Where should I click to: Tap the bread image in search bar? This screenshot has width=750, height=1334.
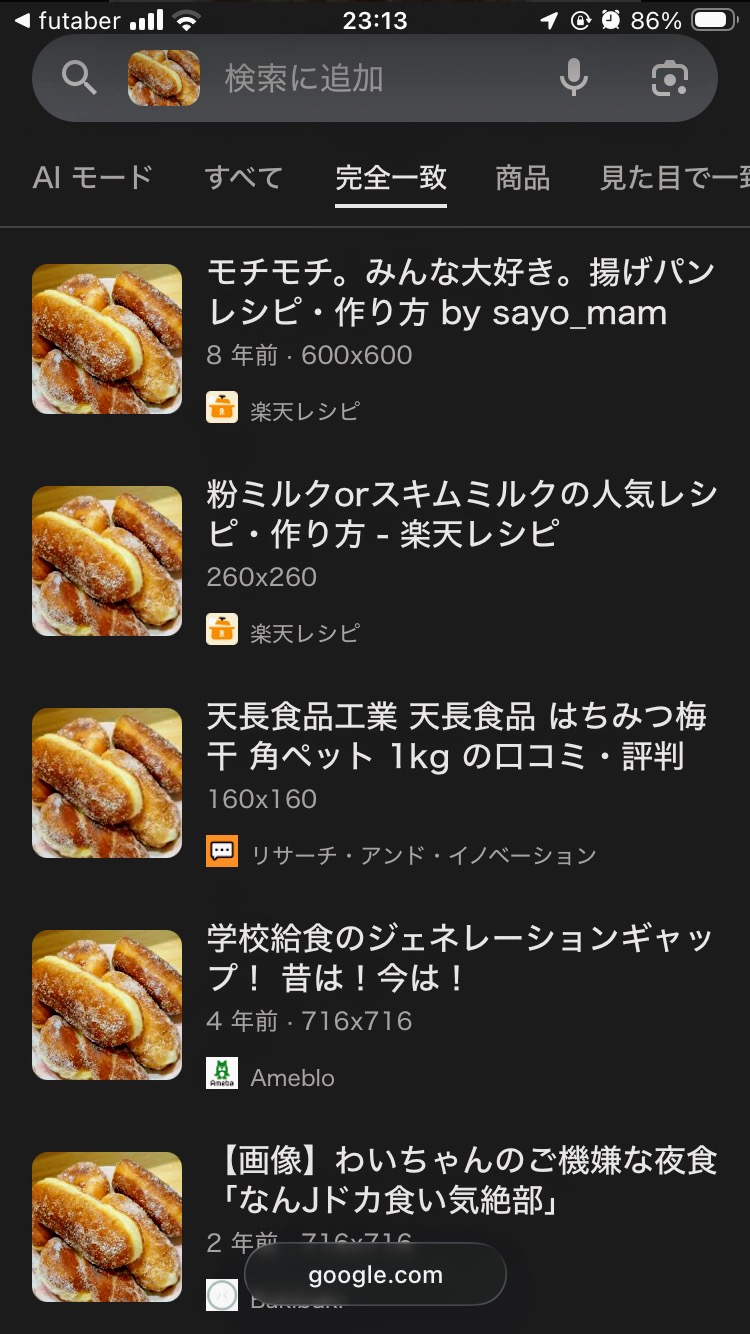point(164,78)
